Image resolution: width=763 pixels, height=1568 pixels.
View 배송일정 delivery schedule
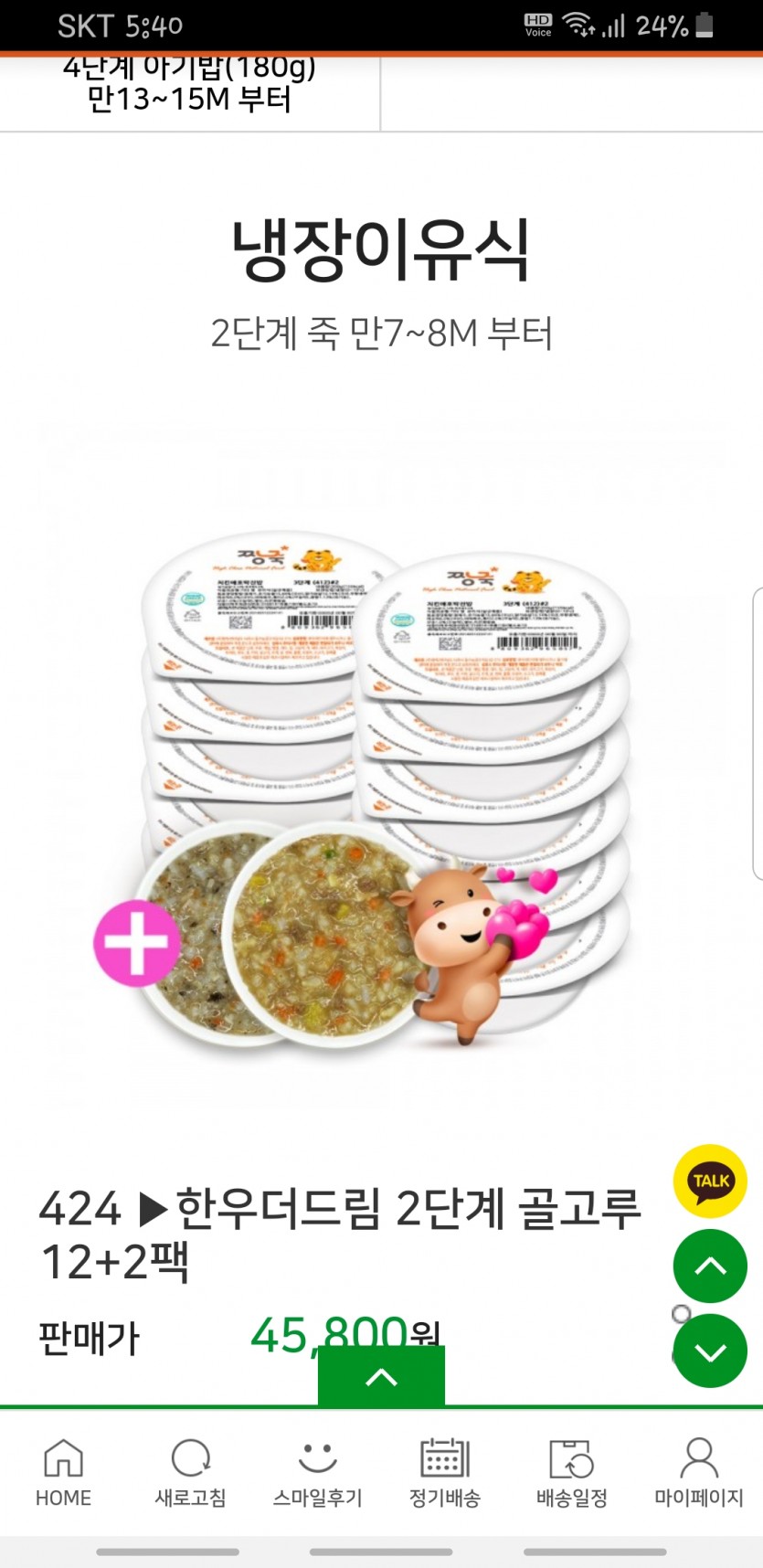[x=571, y=1471]
